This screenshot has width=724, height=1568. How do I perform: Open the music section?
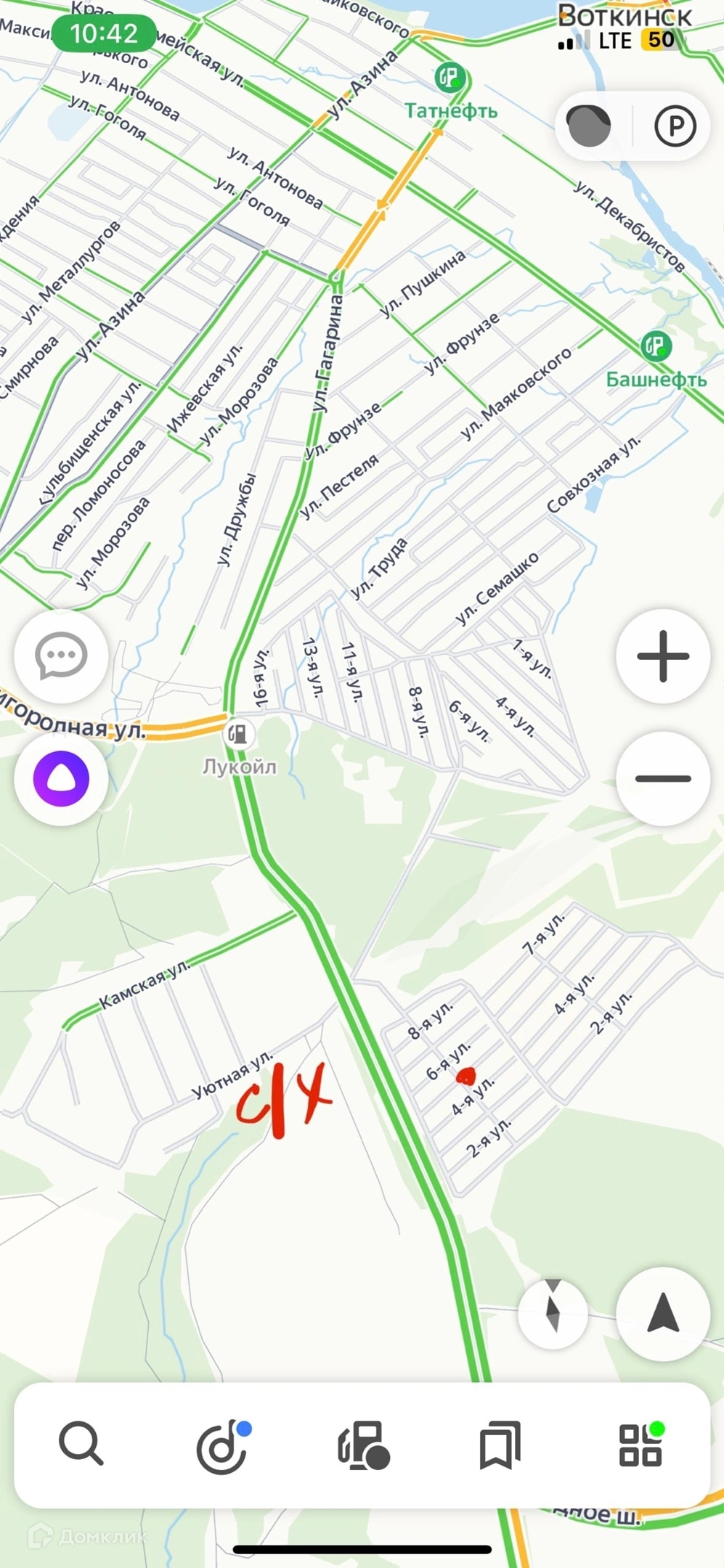tap(221, 1445)
